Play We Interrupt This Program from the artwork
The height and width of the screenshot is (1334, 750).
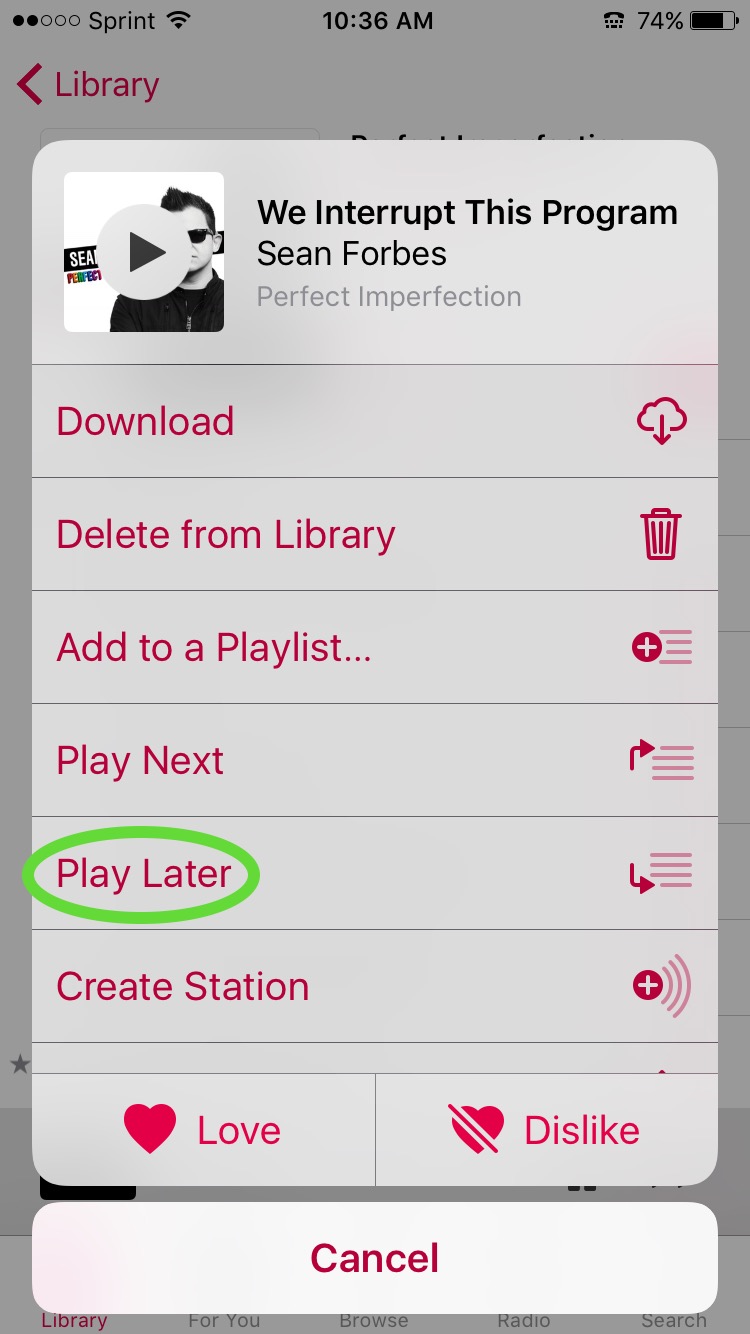[x=144, y=252]
